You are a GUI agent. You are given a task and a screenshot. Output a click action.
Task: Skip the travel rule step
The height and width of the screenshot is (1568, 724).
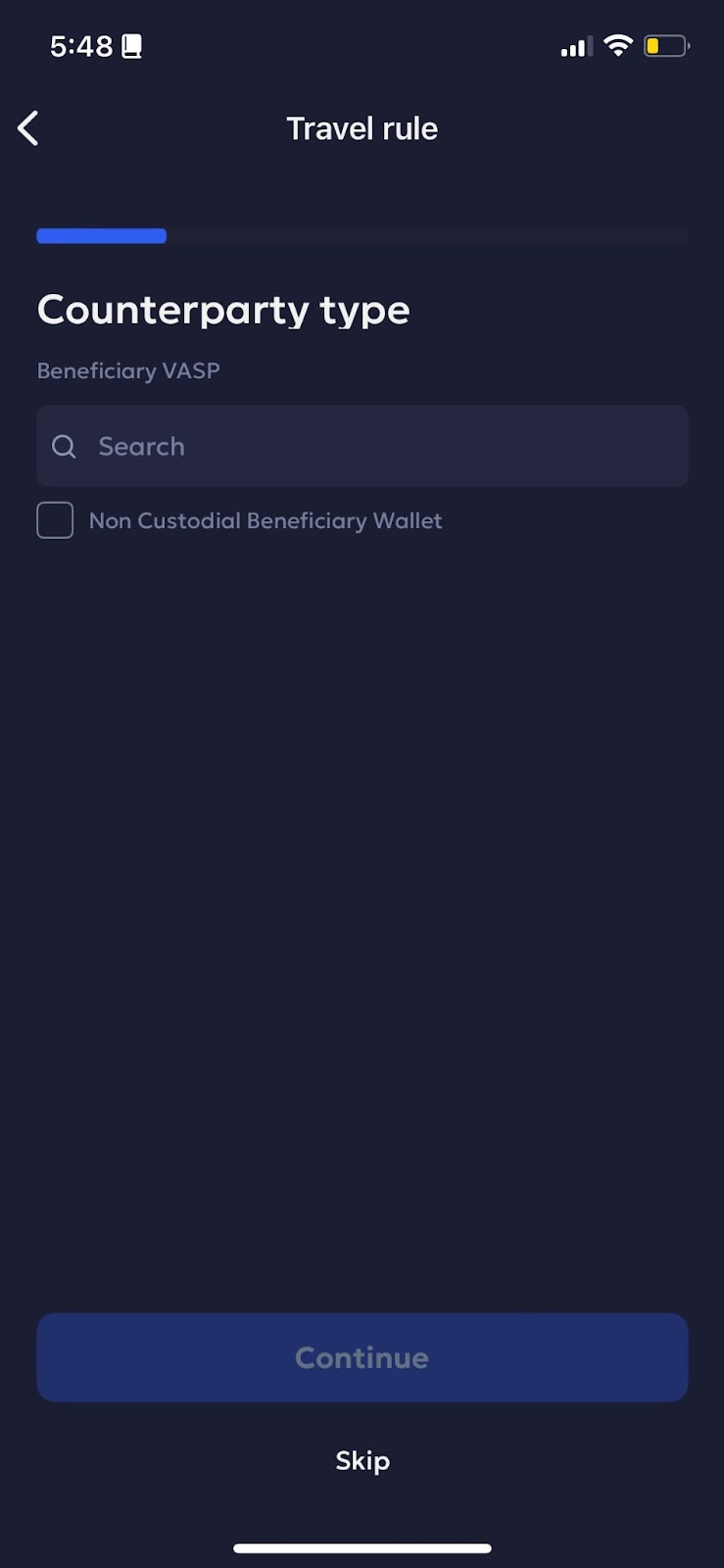click(x=362, y=1460)
